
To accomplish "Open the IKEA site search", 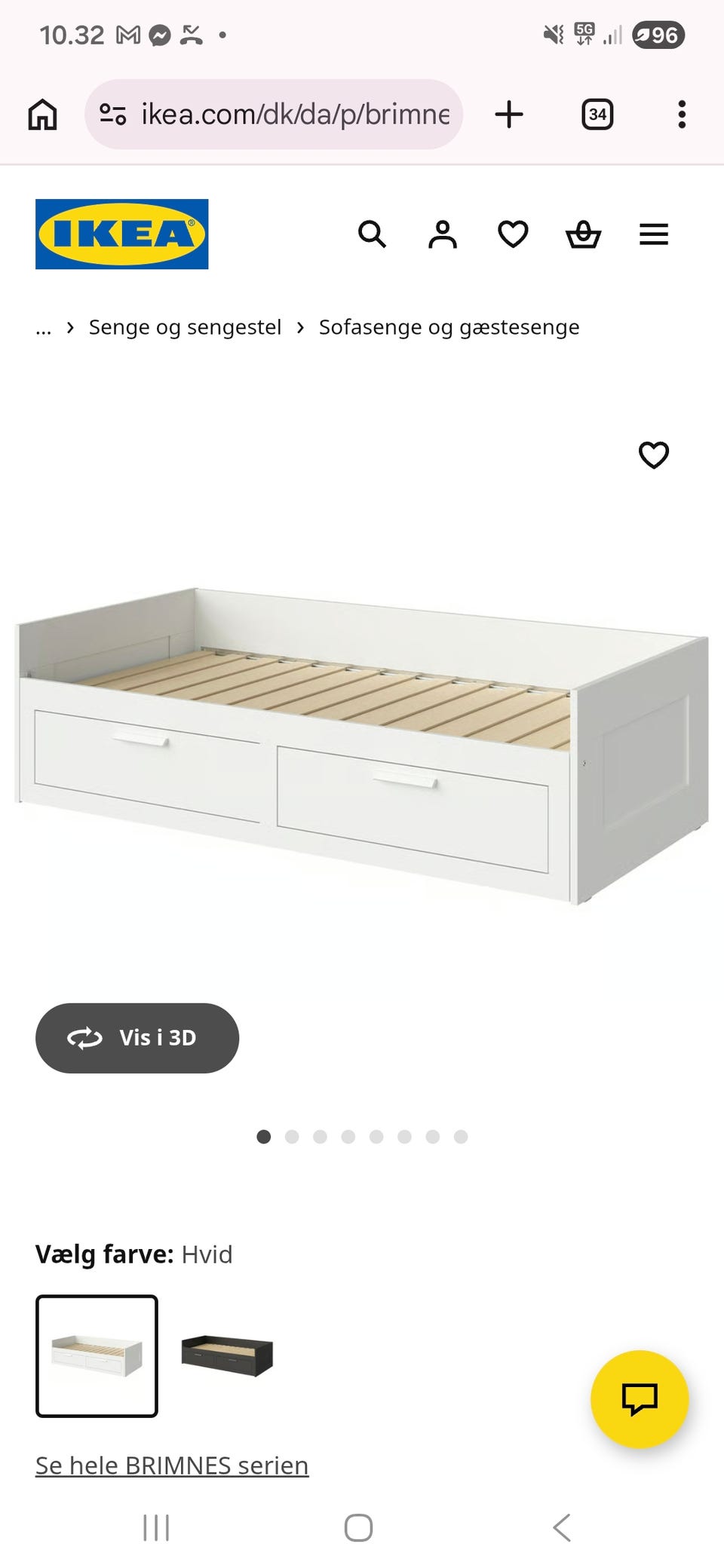I will coord(372,234).
